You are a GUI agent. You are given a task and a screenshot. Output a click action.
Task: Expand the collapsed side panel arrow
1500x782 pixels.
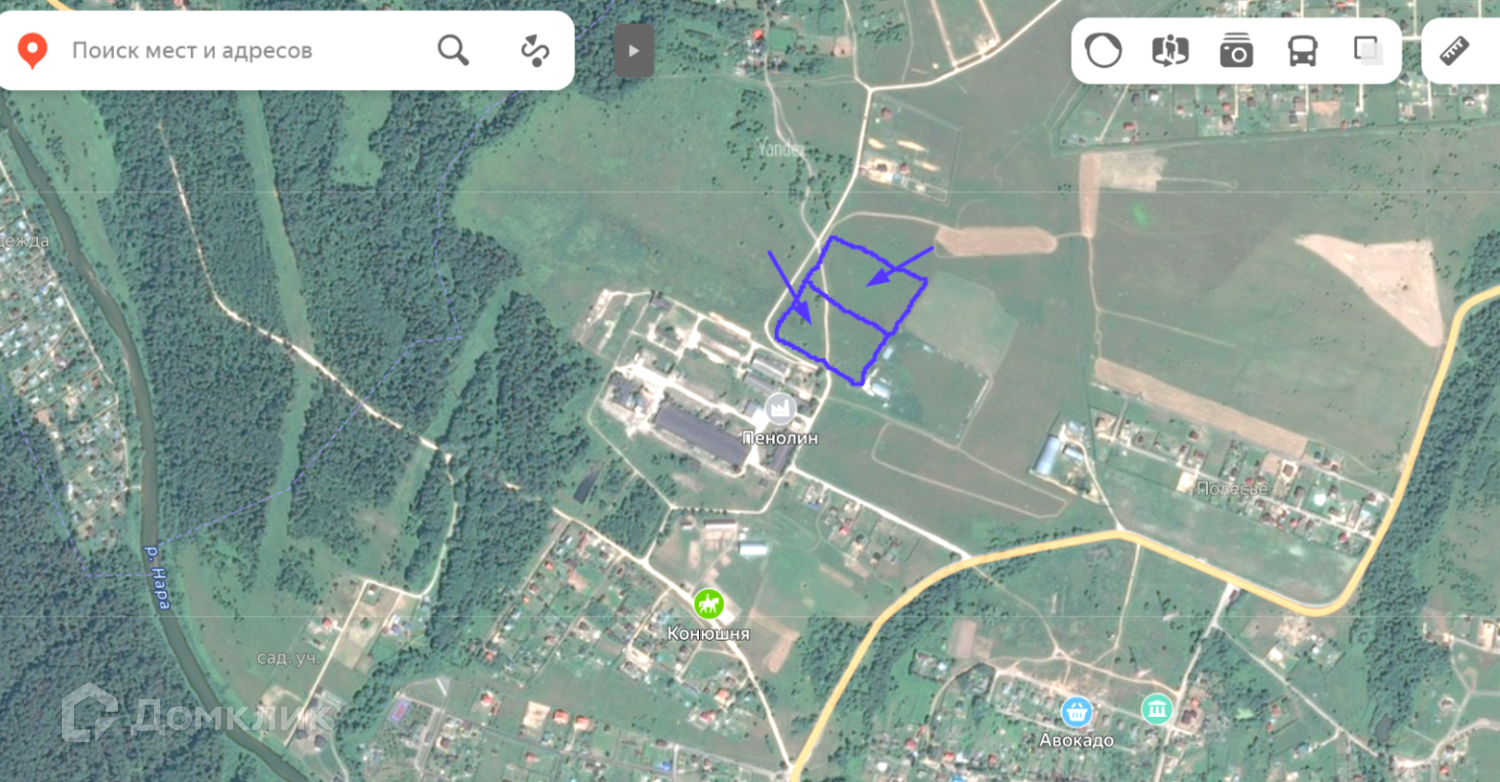[x=634, y=51]
